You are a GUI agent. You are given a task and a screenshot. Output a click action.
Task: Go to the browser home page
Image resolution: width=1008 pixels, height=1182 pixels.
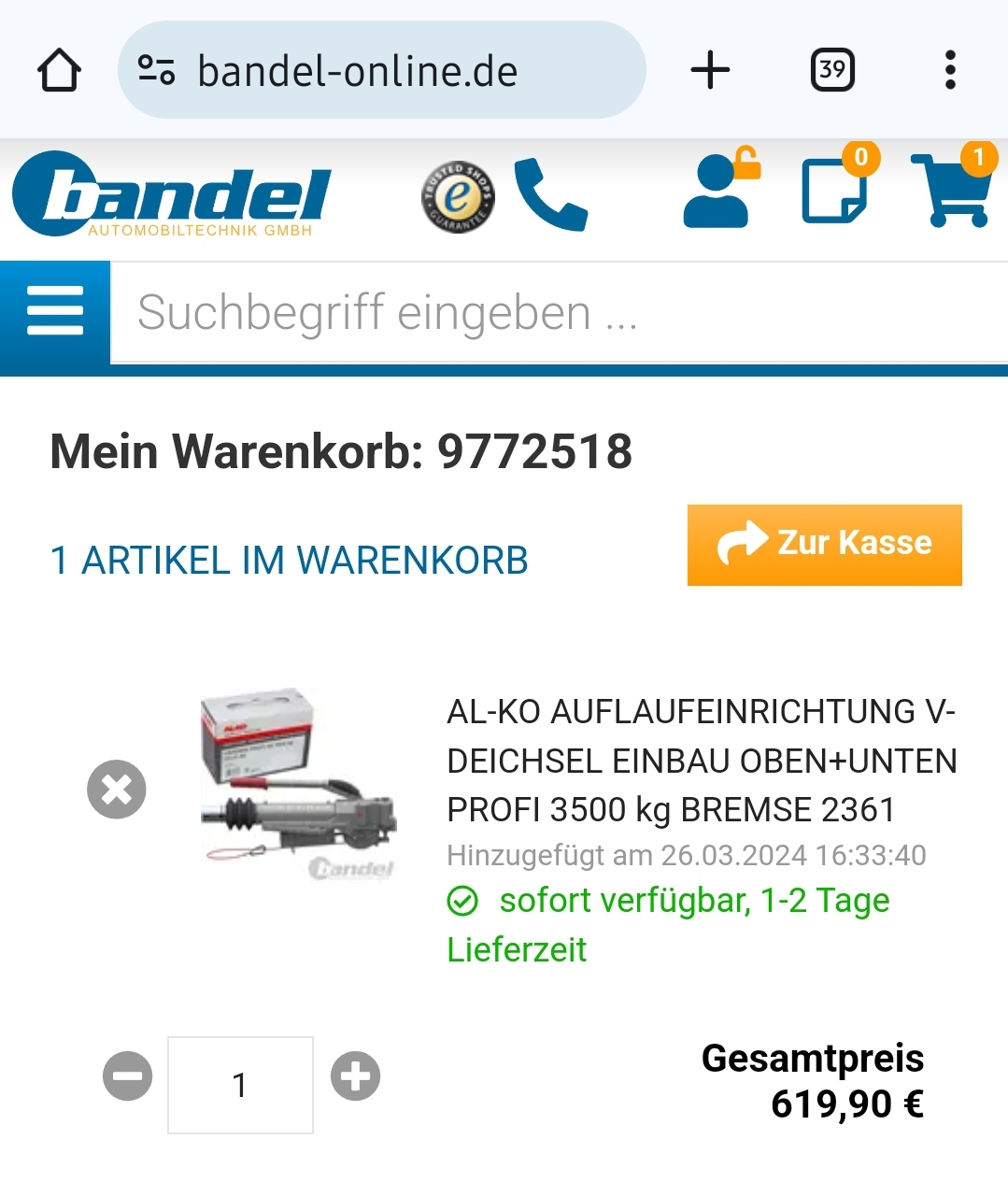point(59,70)
